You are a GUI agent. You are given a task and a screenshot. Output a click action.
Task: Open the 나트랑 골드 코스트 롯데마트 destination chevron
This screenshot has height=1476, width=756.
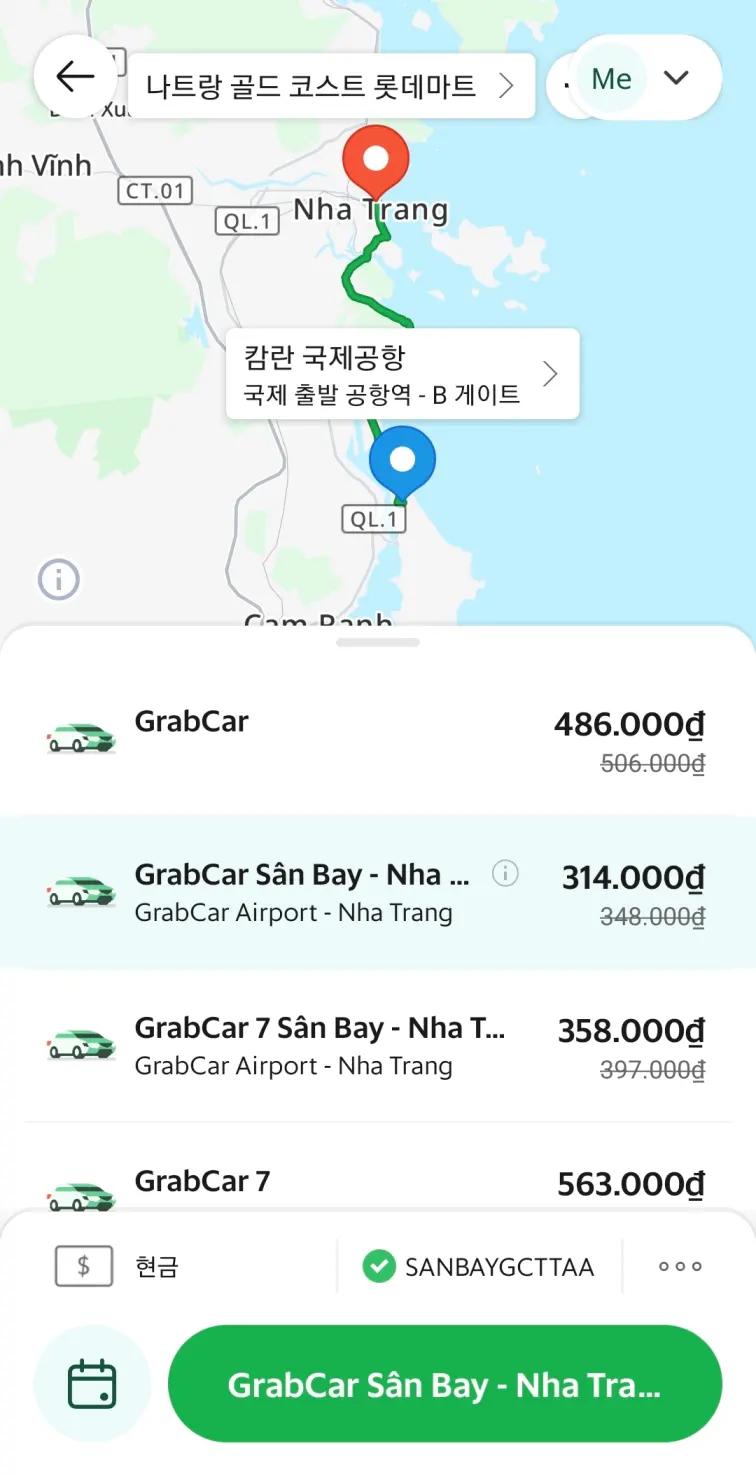508,85
